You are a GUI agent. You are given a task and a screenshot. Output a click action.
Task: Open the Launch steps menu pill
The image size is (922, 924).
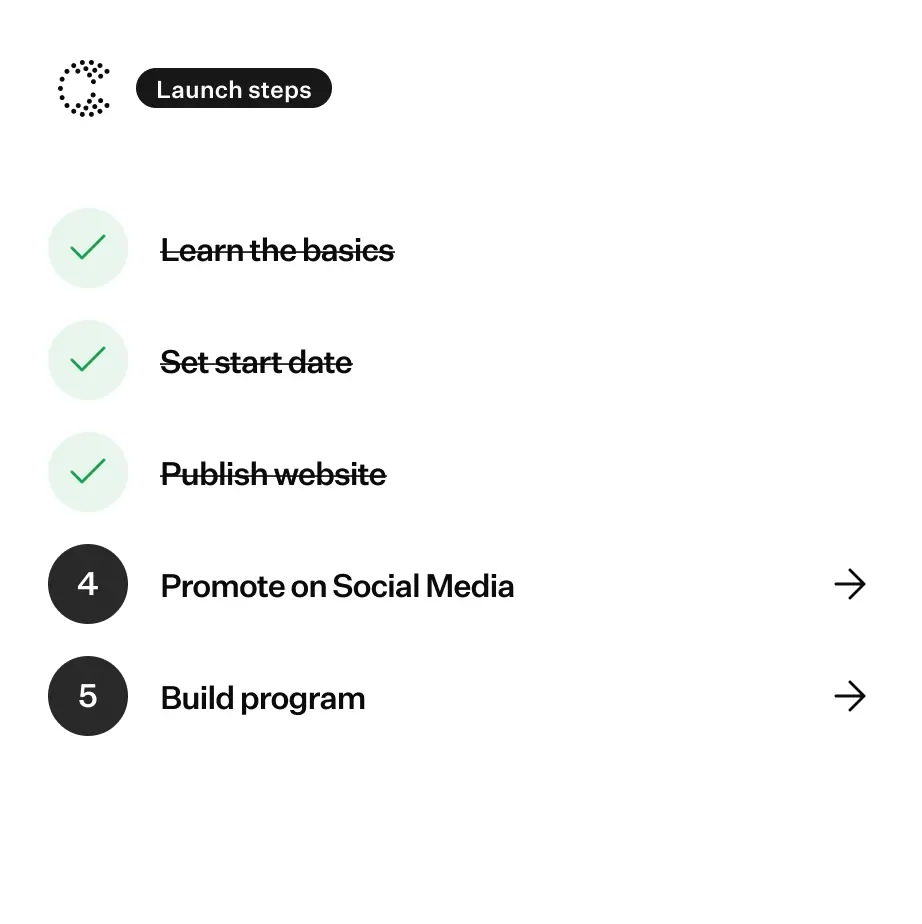click(233, 88)
